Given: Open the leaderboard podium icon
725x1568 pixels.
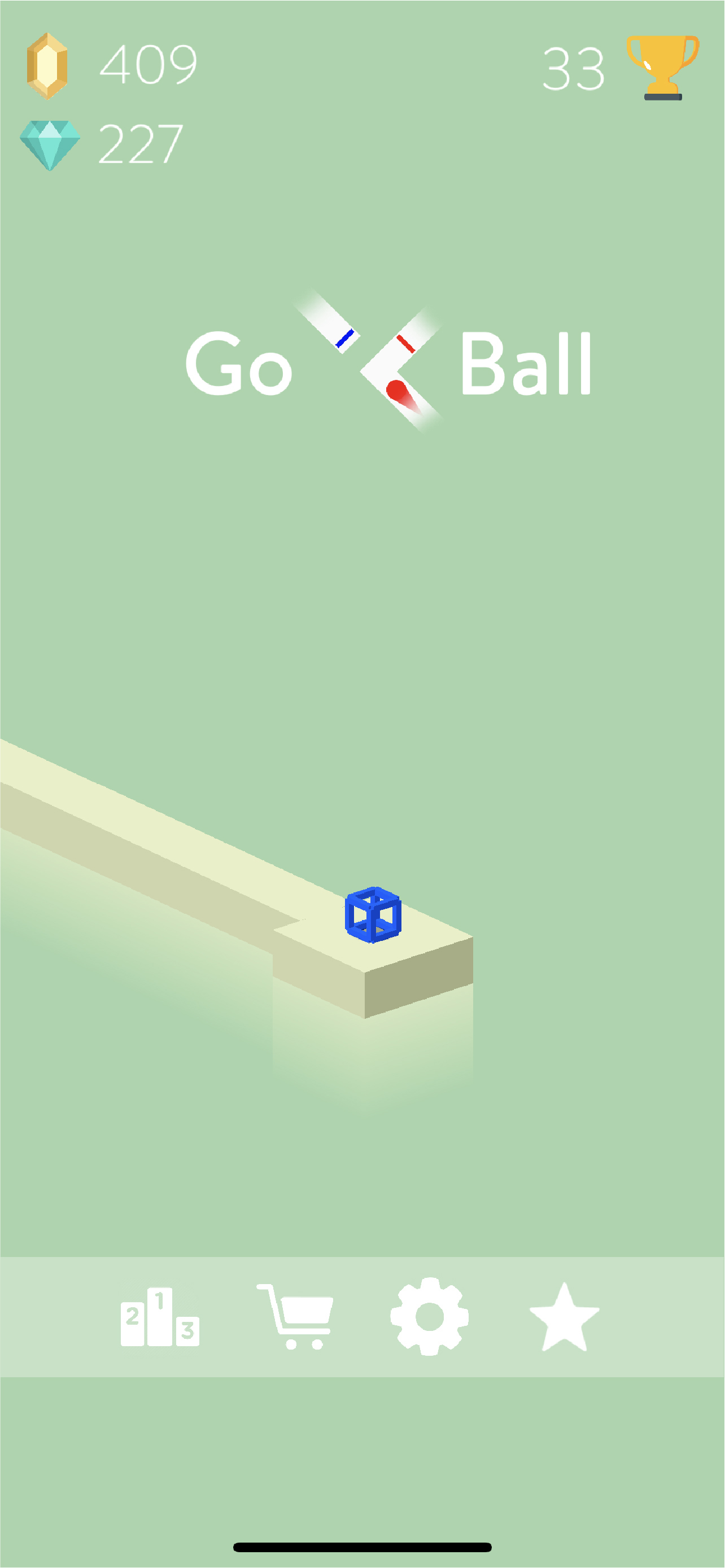Looking at the screenshot, I should click(160, 1316).
